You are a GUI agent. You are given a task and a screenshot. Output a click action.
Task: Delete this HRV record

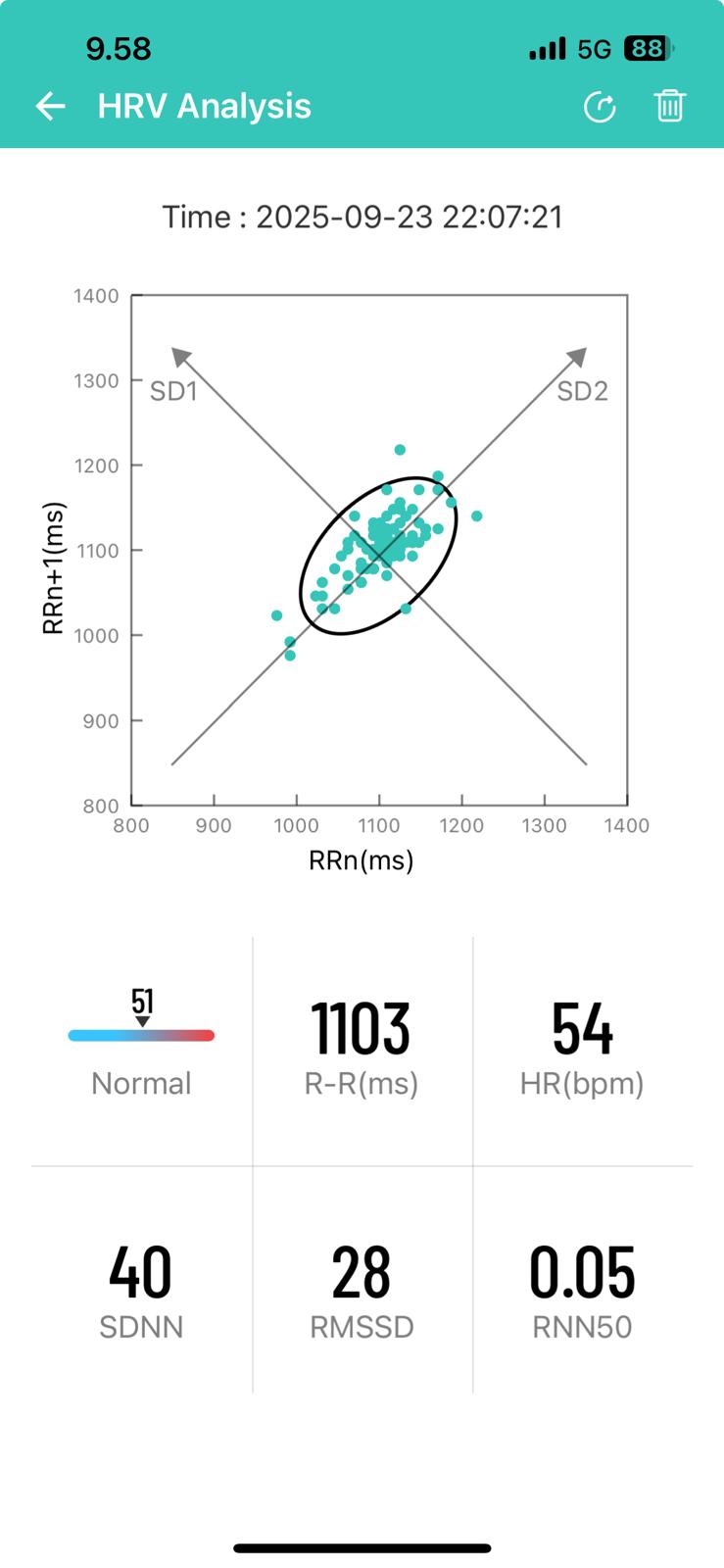[x=670, y=106]
